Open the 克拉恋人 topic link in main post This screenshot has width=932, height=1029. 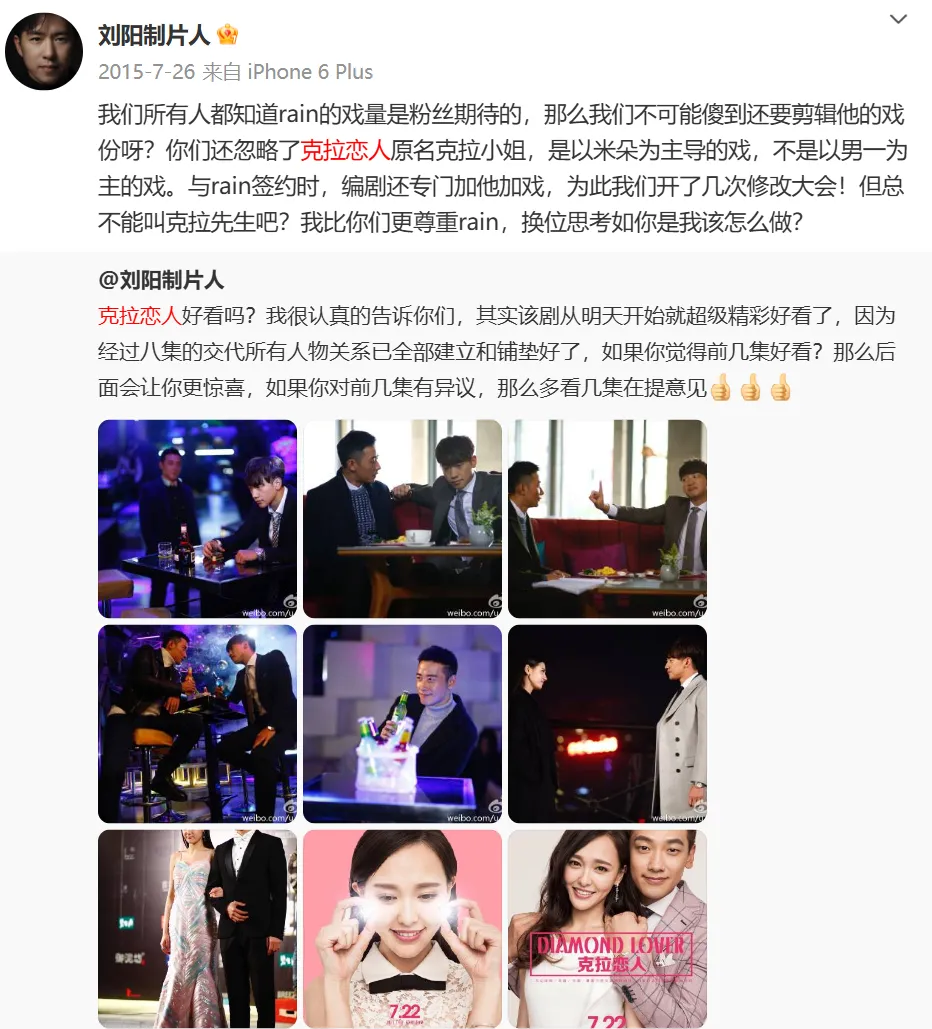(345, 151)
